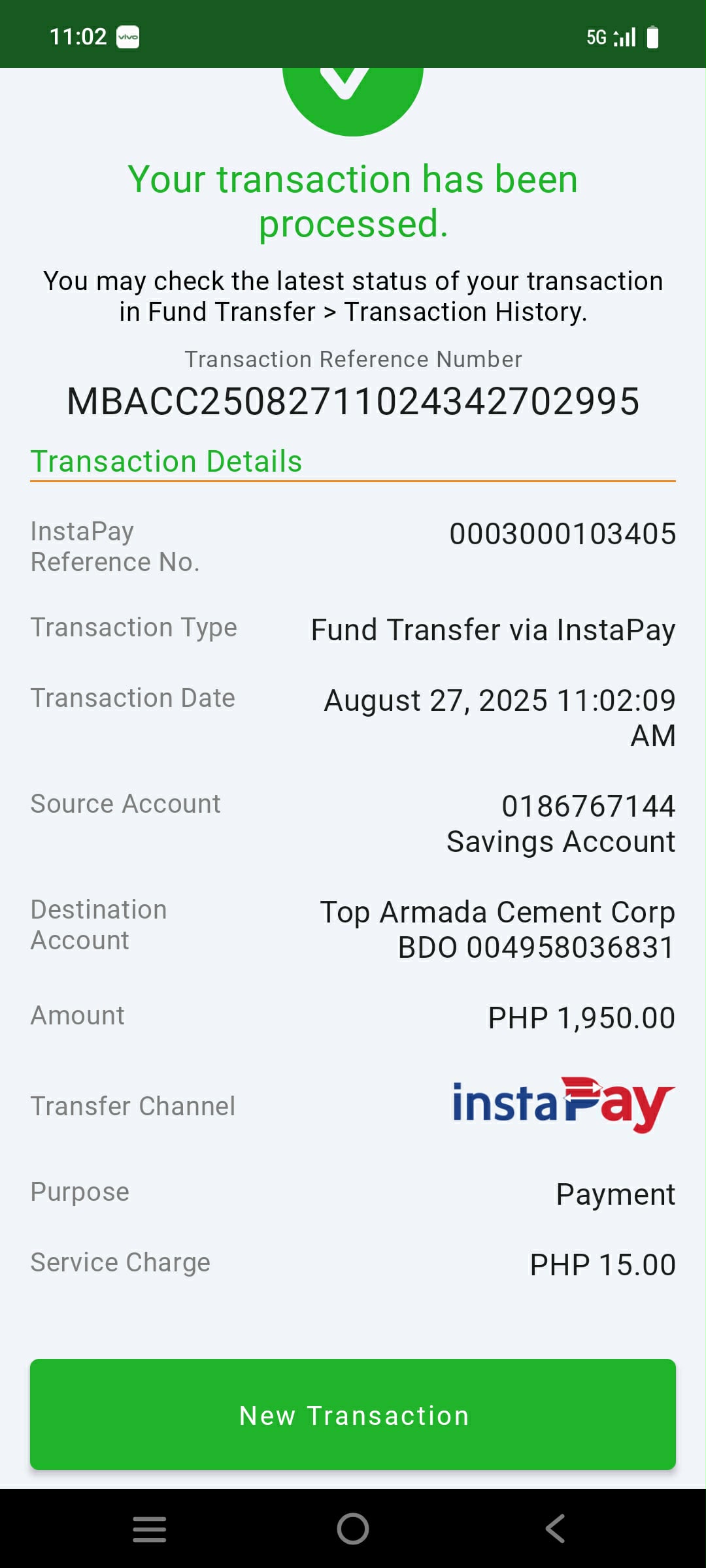706x1568 pixels.
Task: Open the recent apps menu
Action: tap(150, 1529)
